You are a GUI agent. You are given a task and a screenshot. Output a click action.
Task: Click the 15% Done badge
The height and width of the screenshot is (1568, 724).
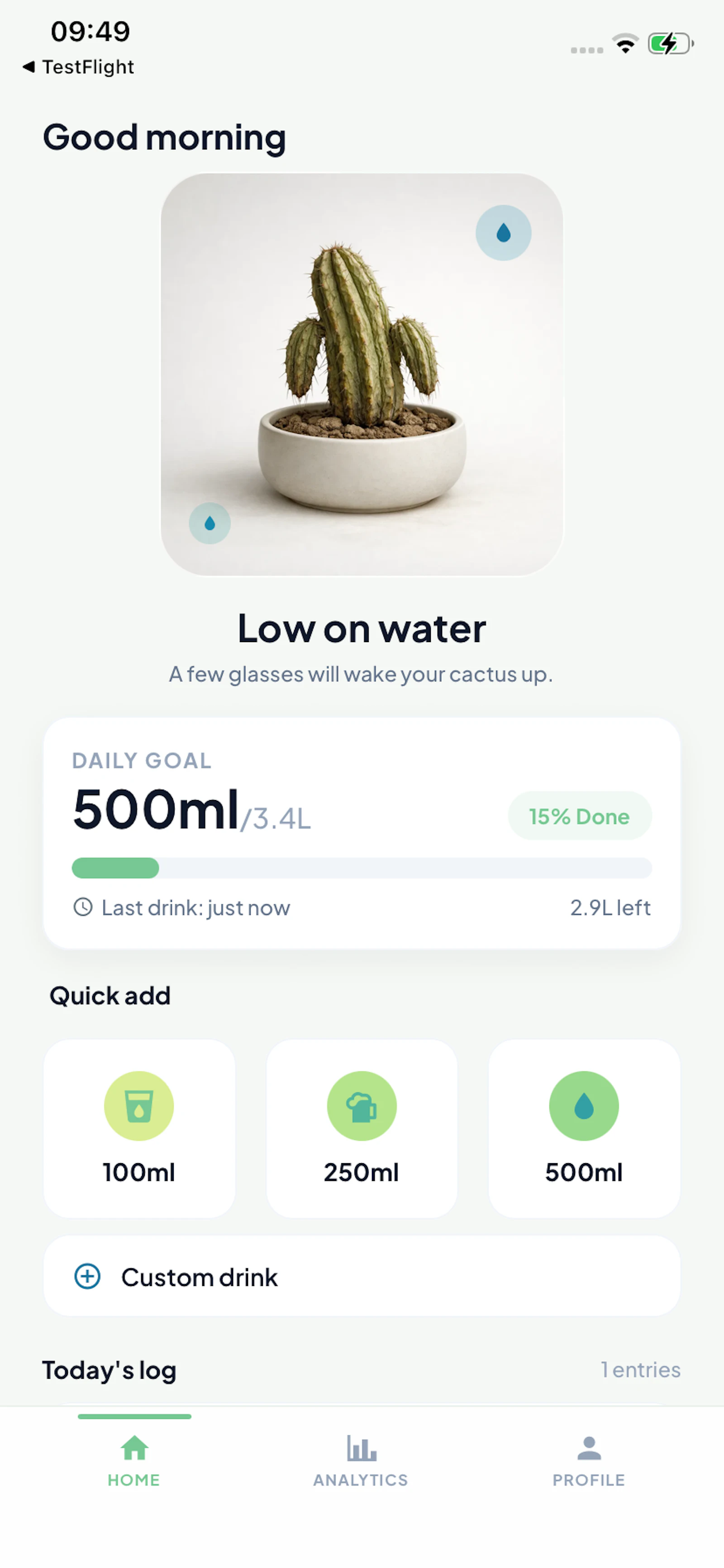click(x=579, y=816)
